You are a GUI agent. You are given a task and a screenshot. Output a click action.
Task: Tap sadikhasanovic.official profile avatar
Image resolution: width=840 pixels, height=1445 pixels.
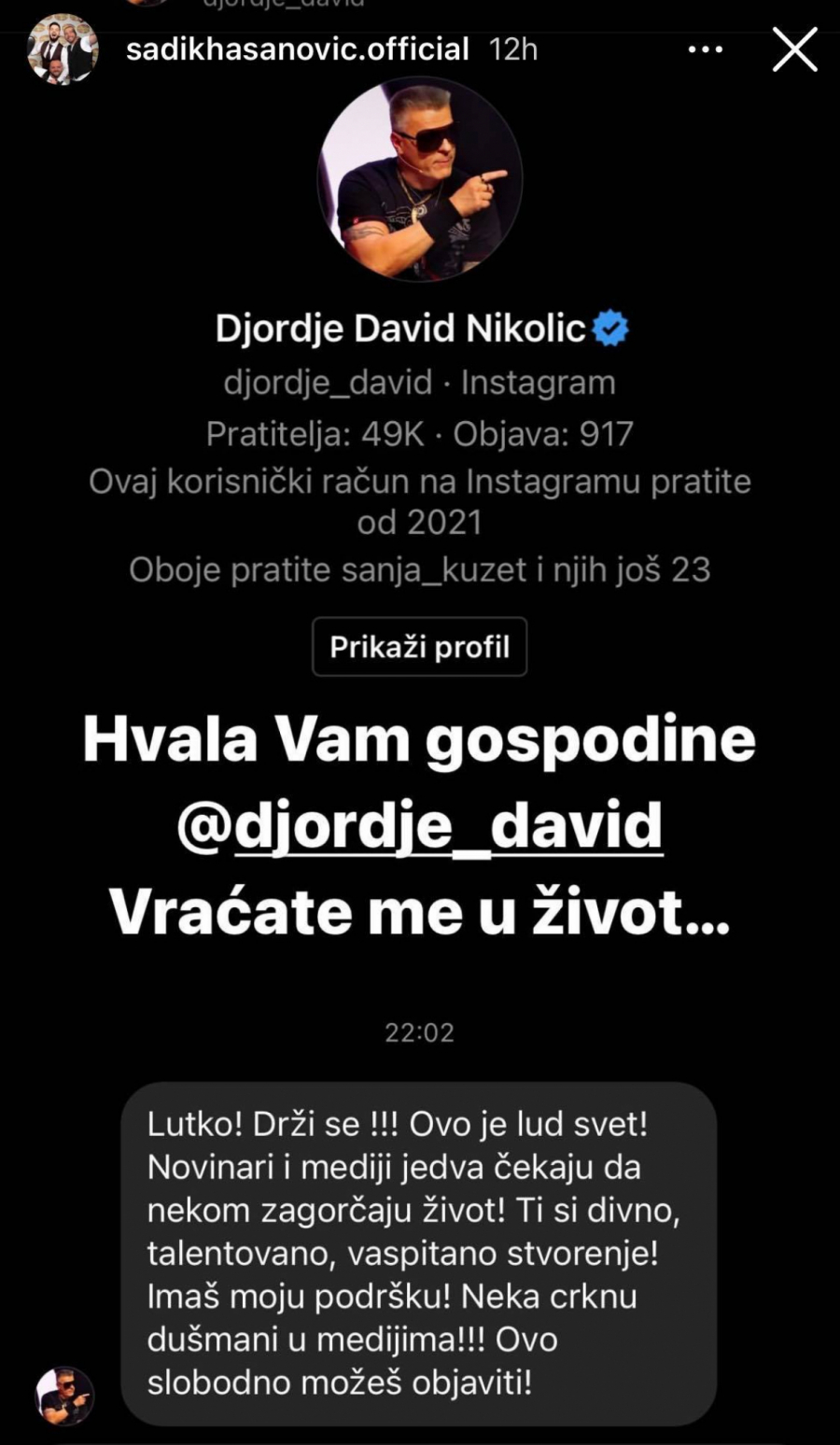coord(61,49)
